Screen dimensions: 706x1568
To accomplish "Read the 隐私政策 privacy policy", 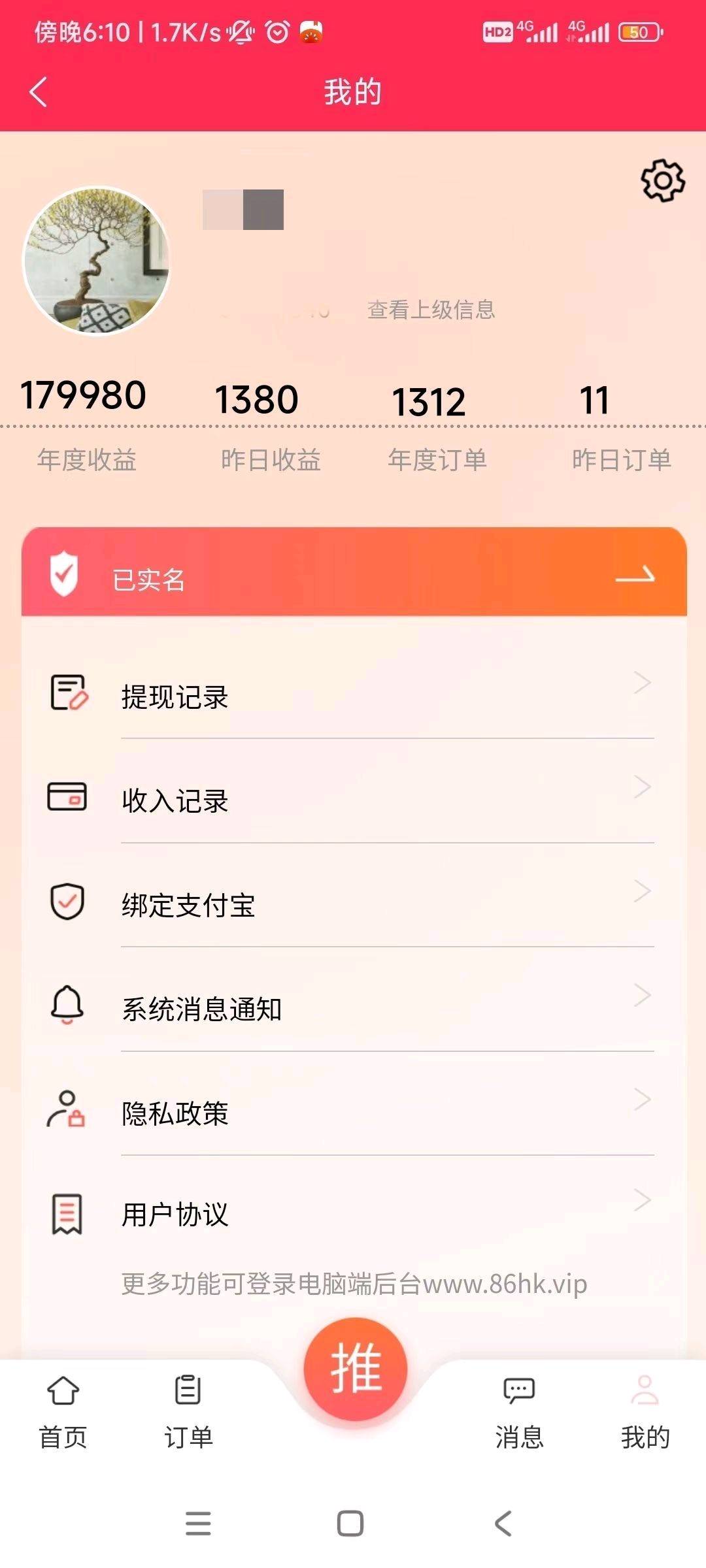I will pos(354,1113).
